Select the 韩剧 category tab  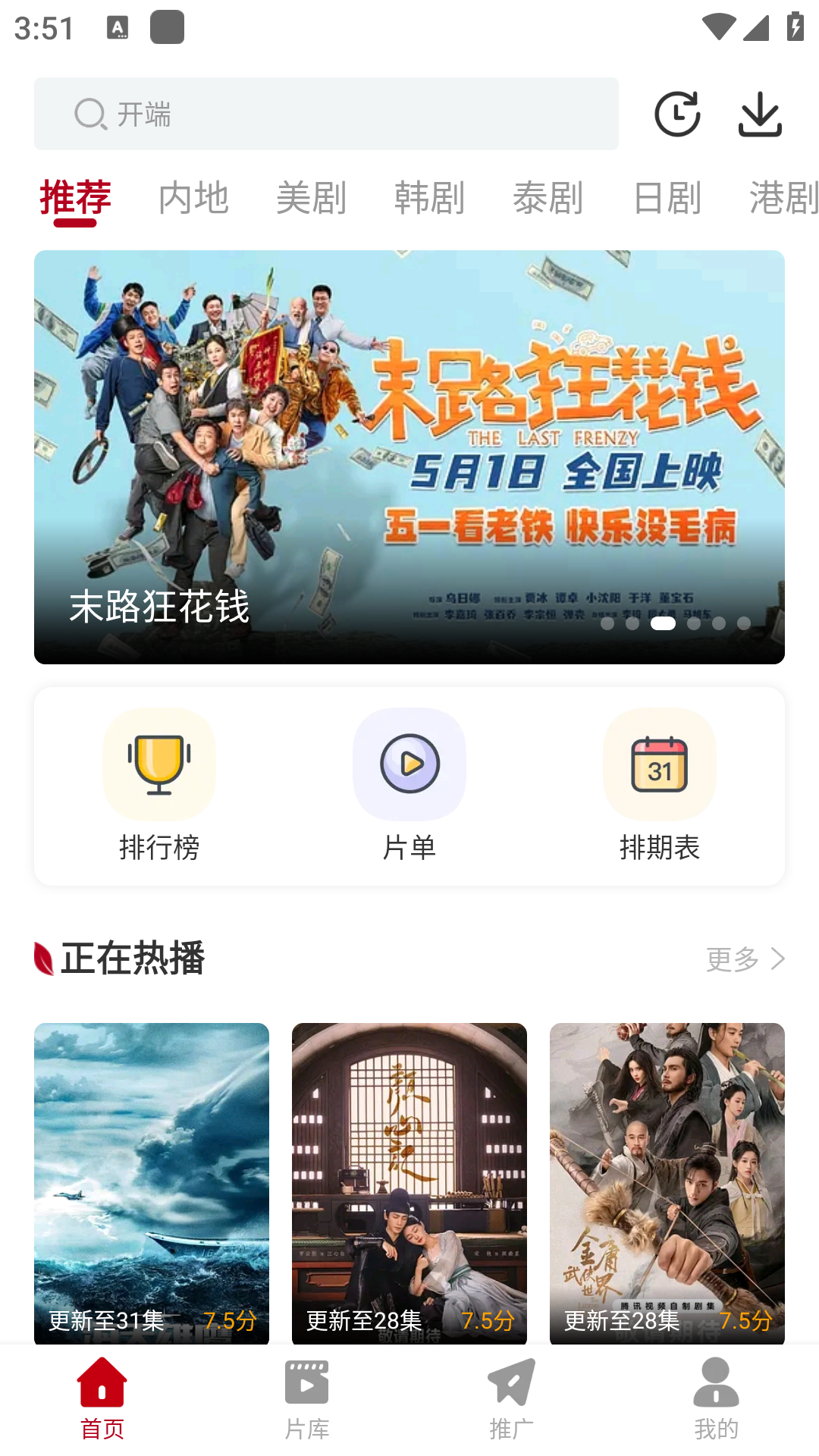[429, 198]
